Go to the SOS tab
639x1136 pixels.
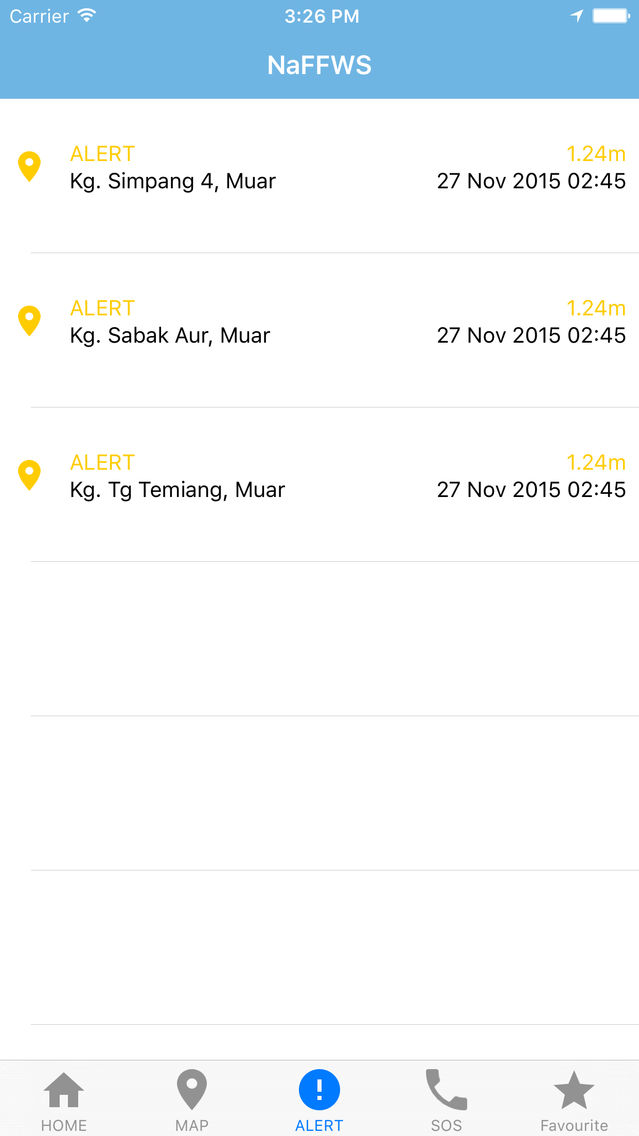click(x=446, y=1100)
